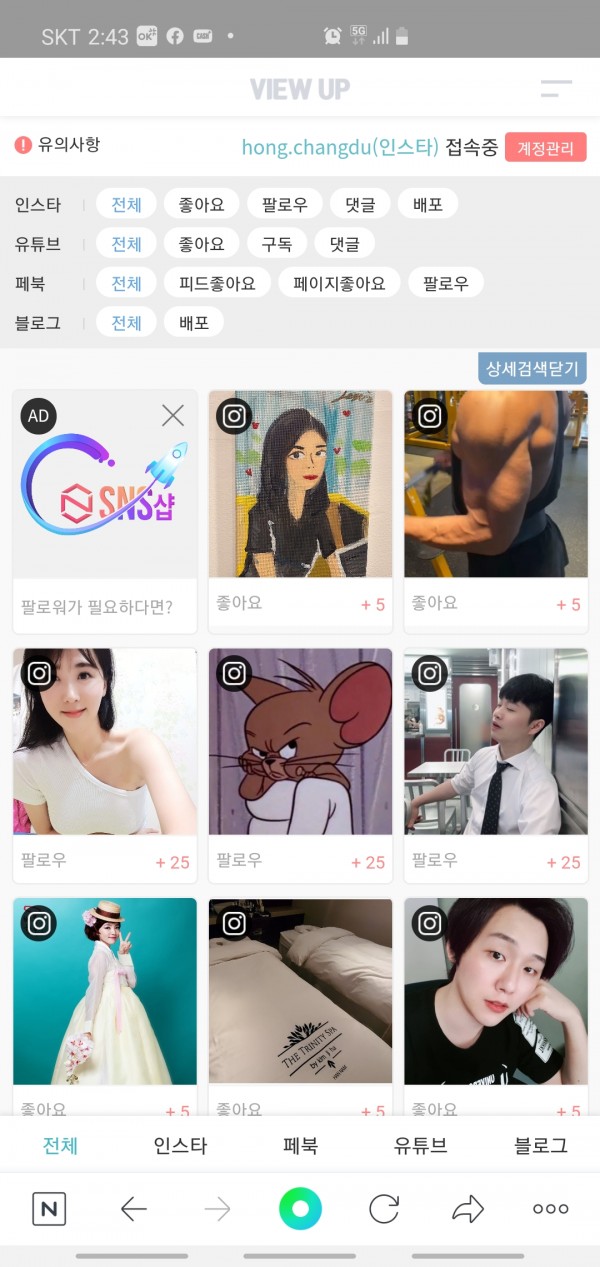This screenshot has width=600, height=1267.
Task: Go back using the browser back arrow
Action: pos(133,1209)
